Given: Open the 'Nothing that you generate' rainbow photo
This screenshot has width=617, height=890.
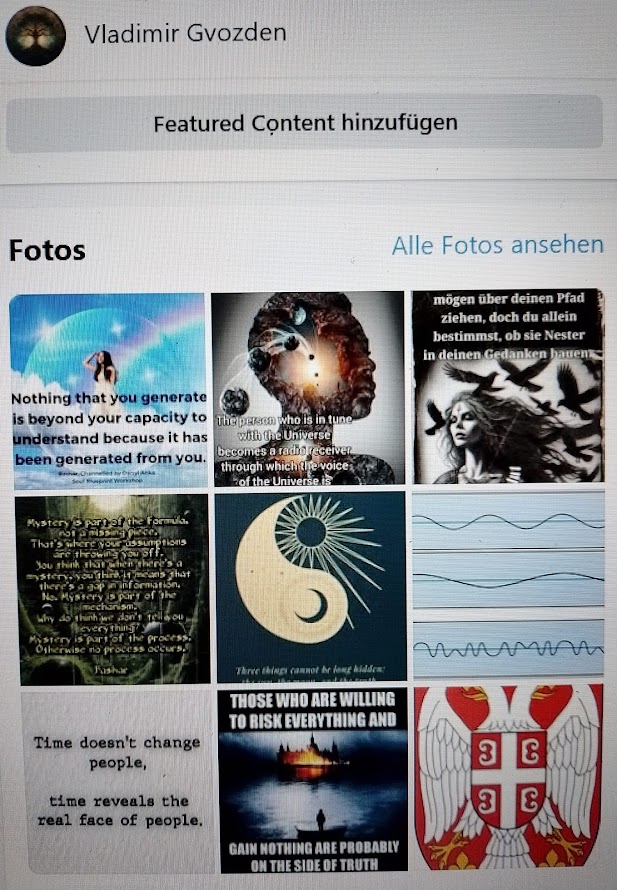Looking at the screenshot, I should (x=108, y=390).
